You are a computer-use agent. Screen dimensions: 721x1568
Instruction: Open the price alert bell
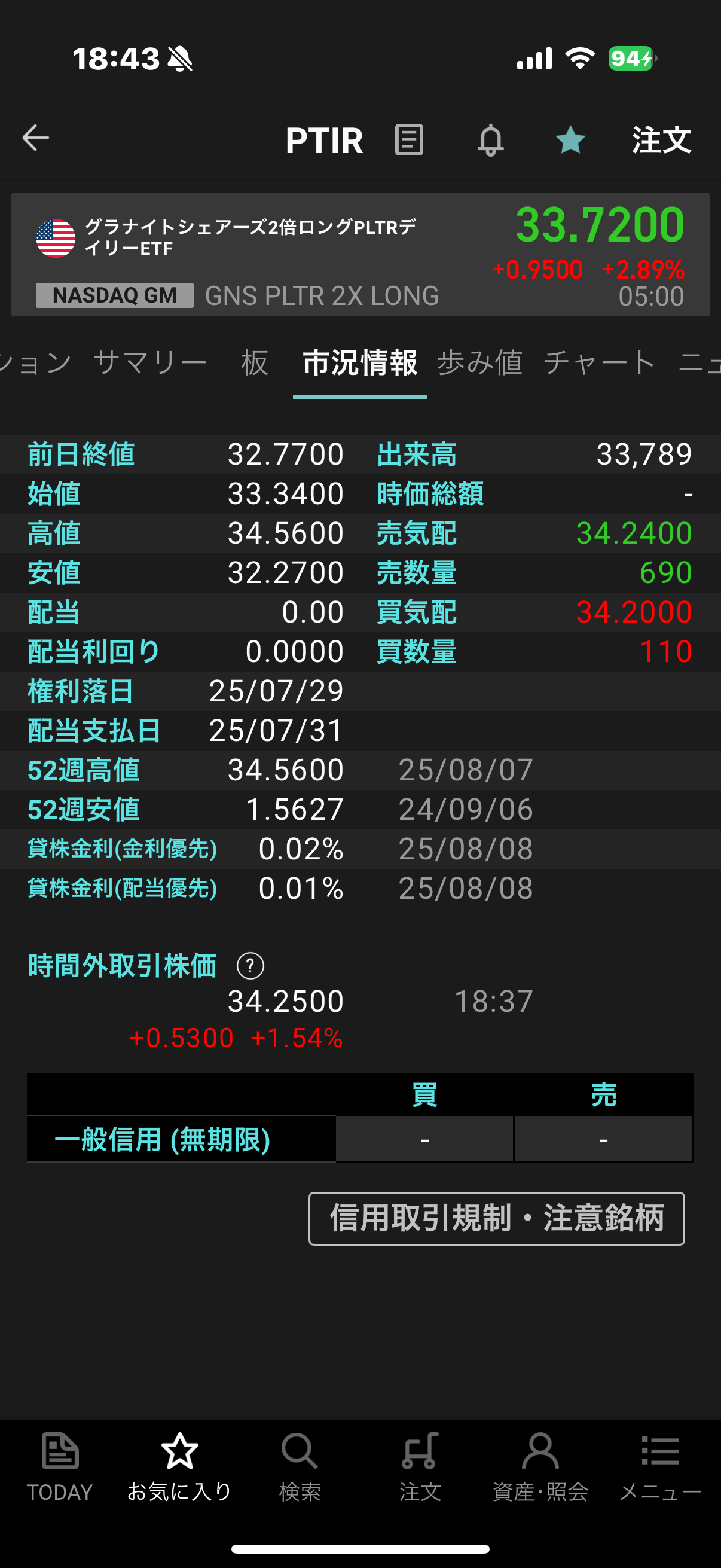490,141
